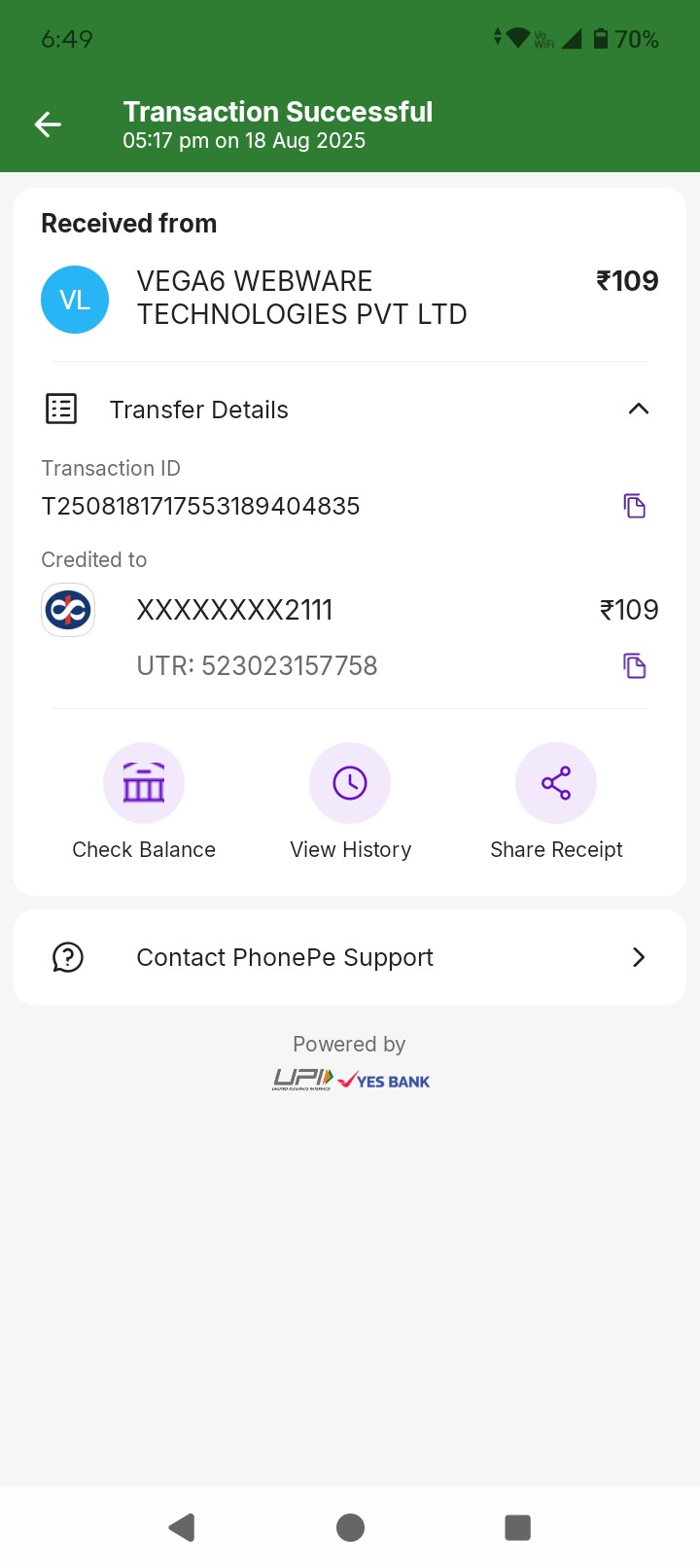
Task: Copy the Transaction ID
Action: [634, 506]
